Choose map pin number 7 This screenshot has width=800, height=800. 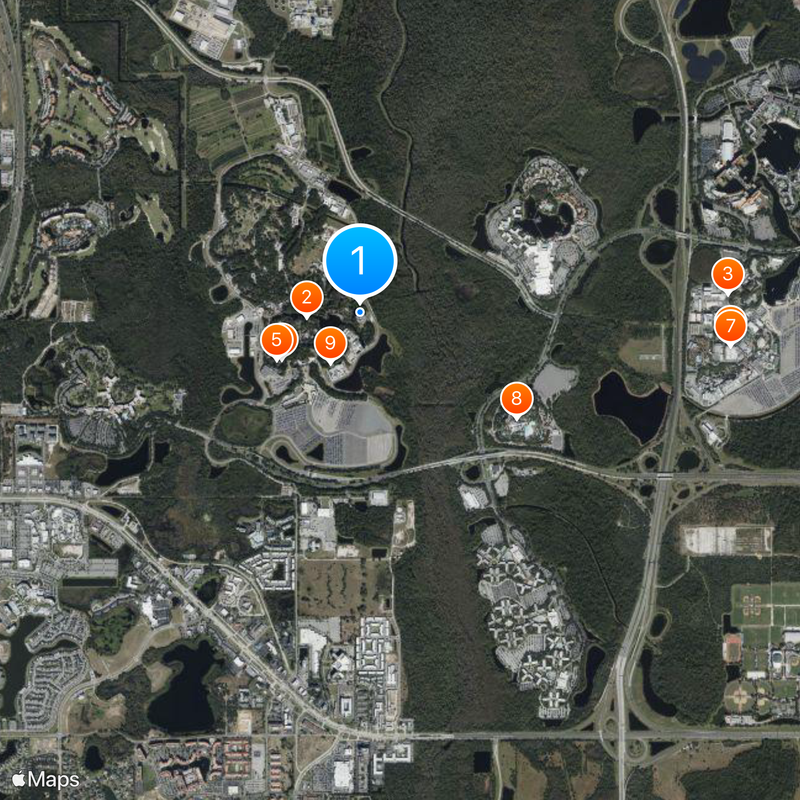731,325
